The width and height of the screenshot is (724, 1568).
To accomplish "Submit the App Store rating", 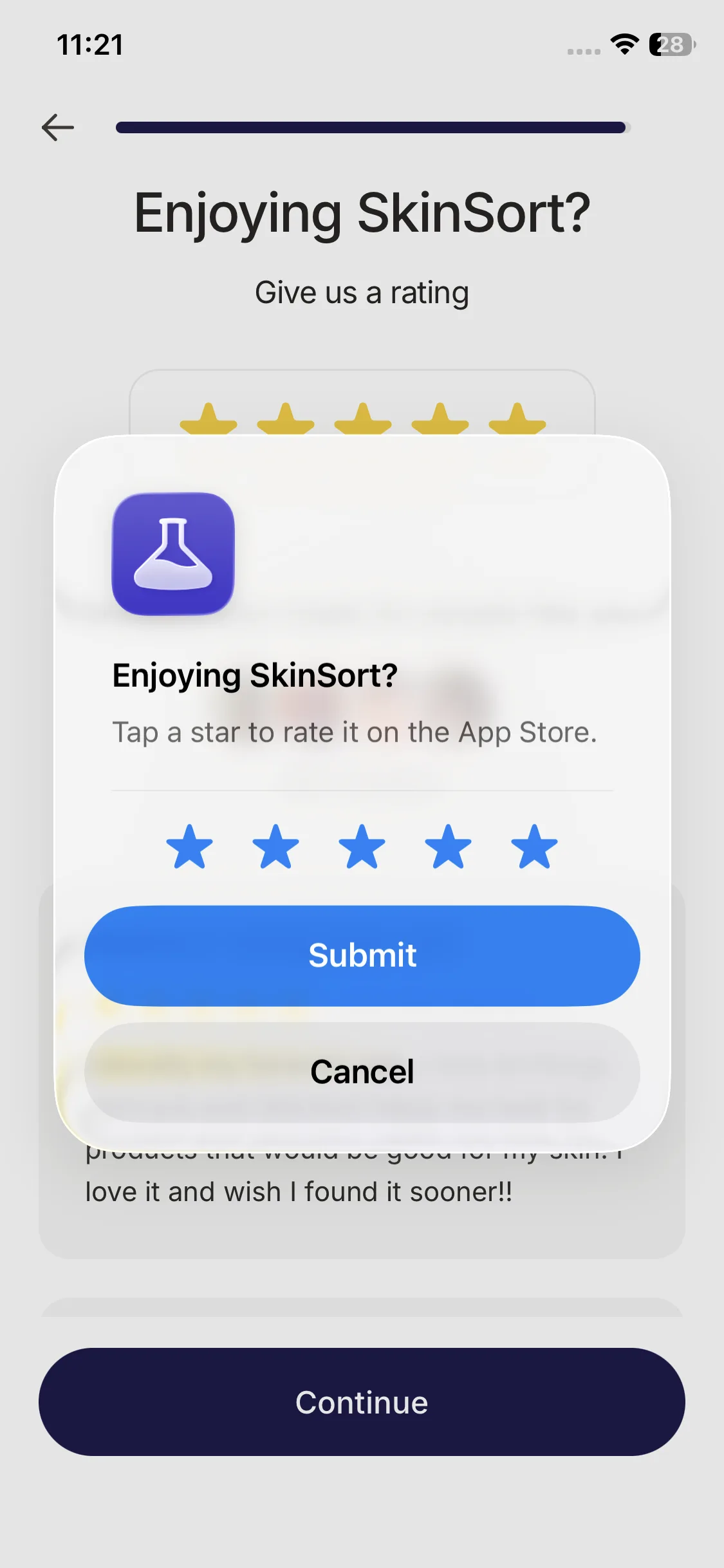I will pos(362,955).
